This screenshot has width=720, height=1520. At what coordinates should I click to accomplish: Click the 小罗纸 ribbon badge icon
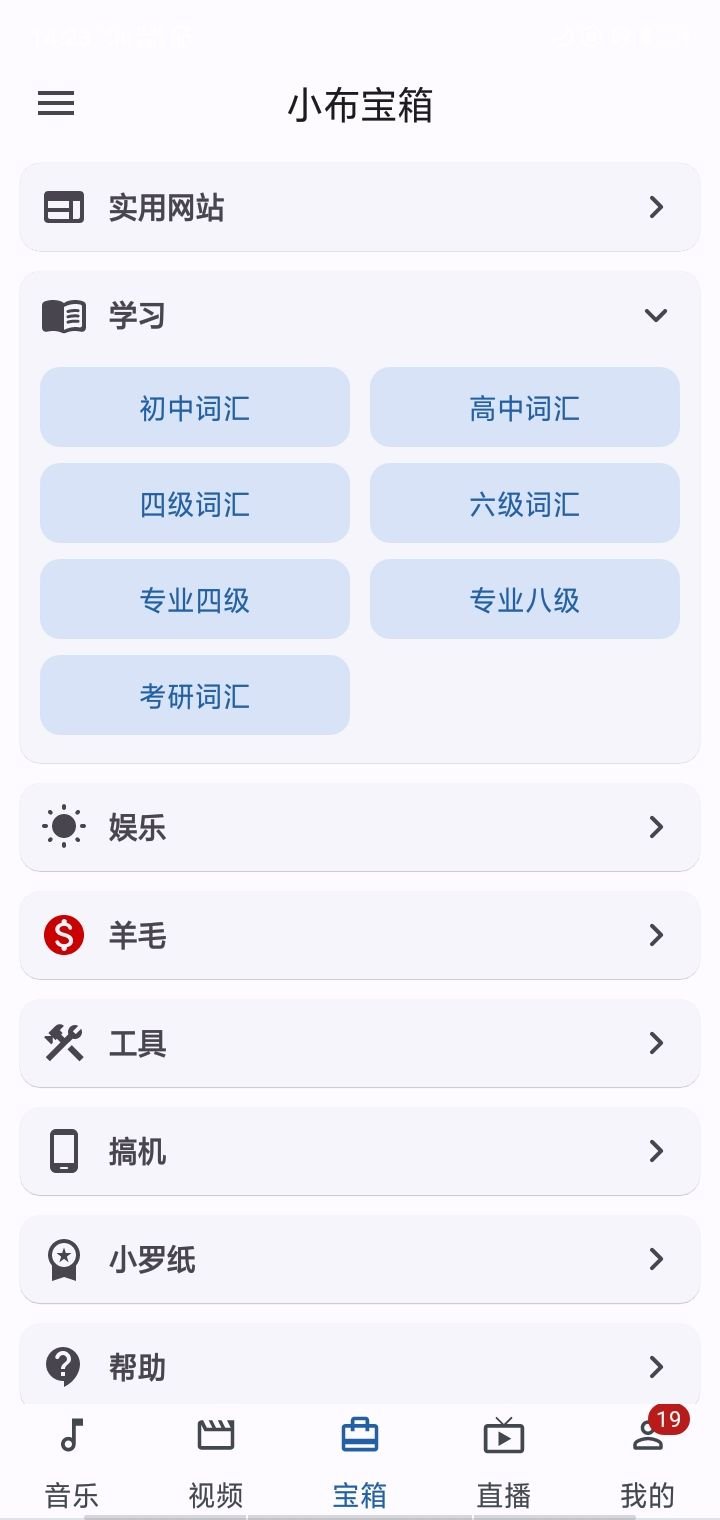click(x=64, y=1260)
